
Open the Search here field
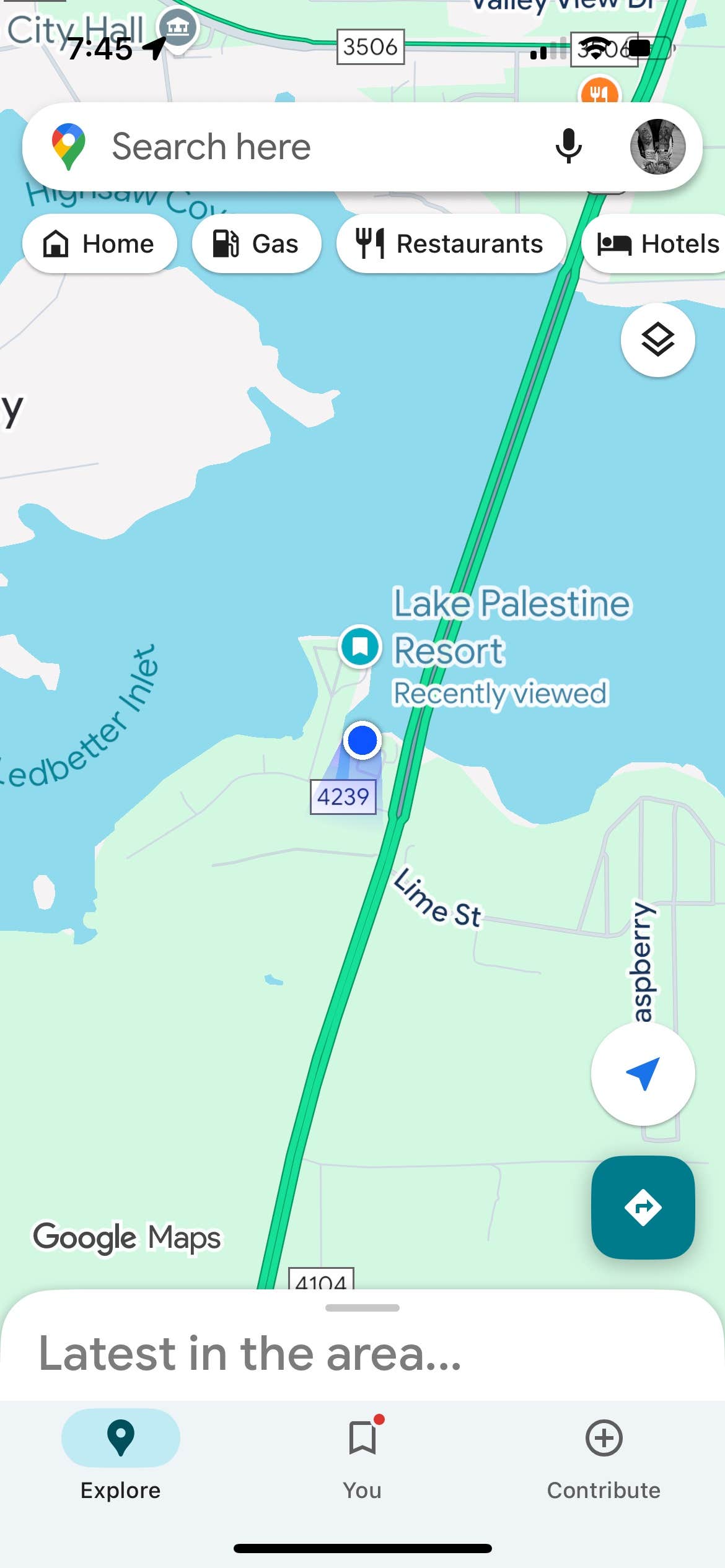coord(310,147)
